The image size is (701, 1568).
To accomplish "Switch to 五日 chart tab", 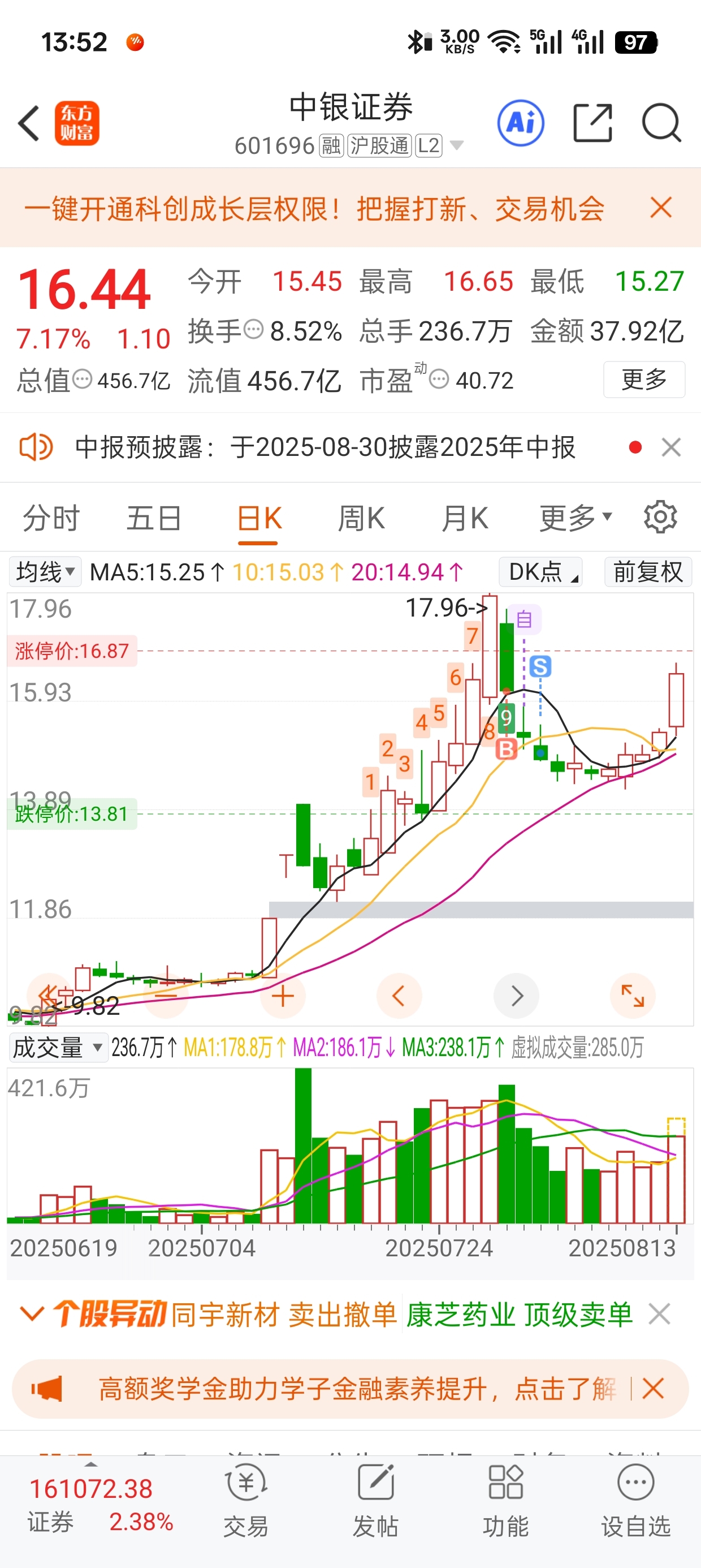I will tap(153, 519).
